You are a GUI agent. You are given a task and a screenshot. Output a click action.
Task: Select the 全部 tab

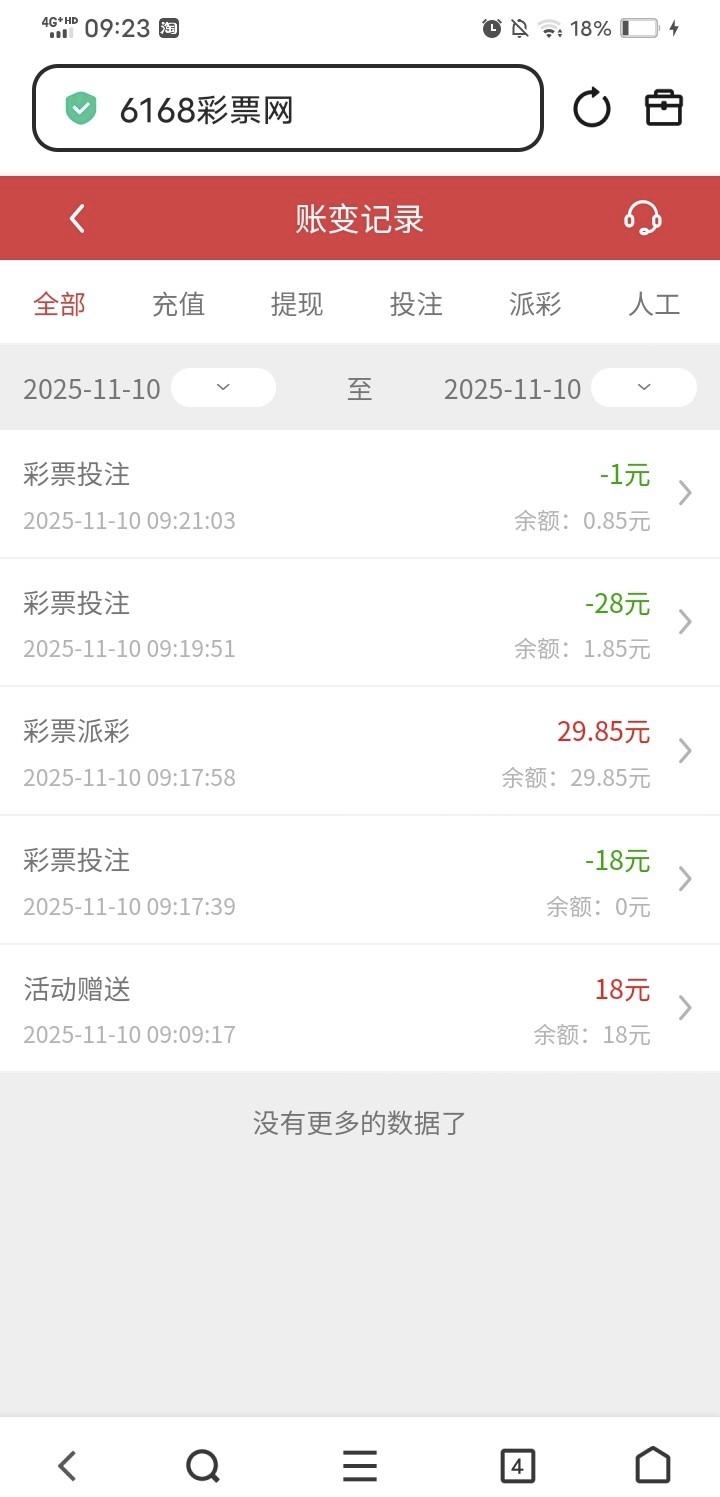60,304
